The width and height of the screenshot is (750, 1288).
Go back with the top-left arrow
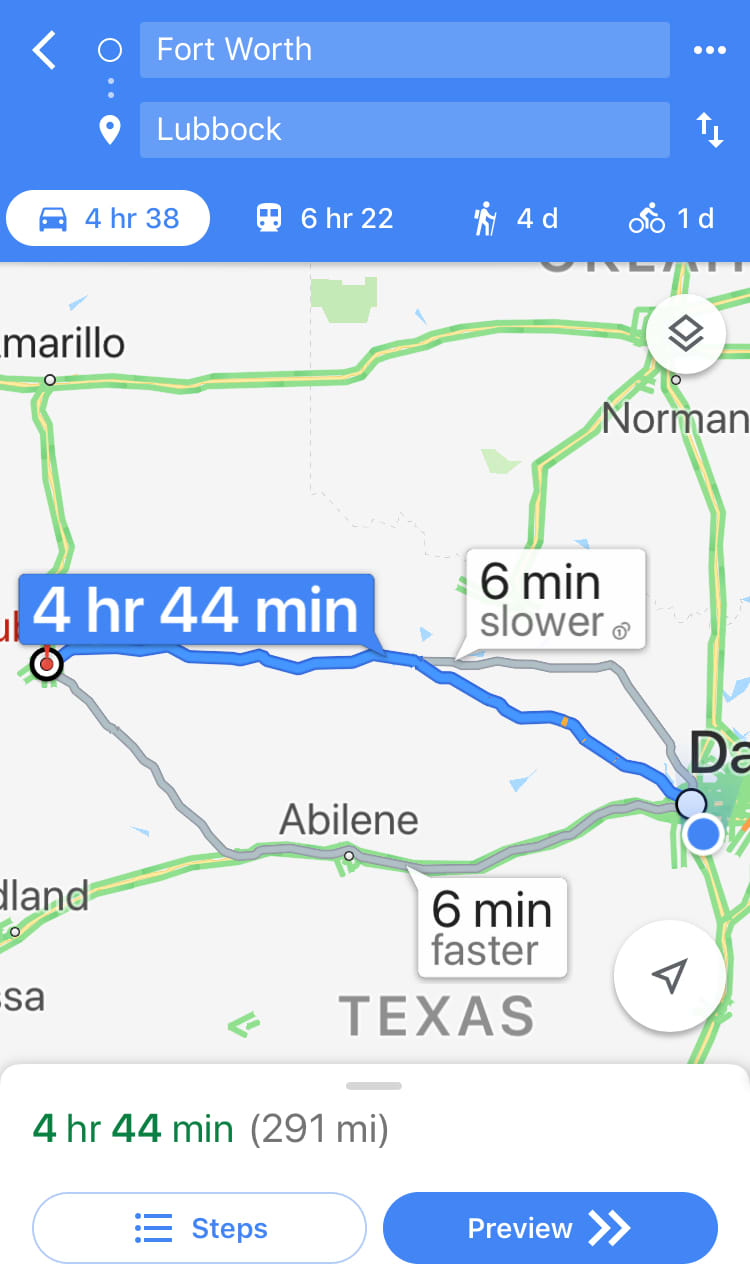point(45,50)
